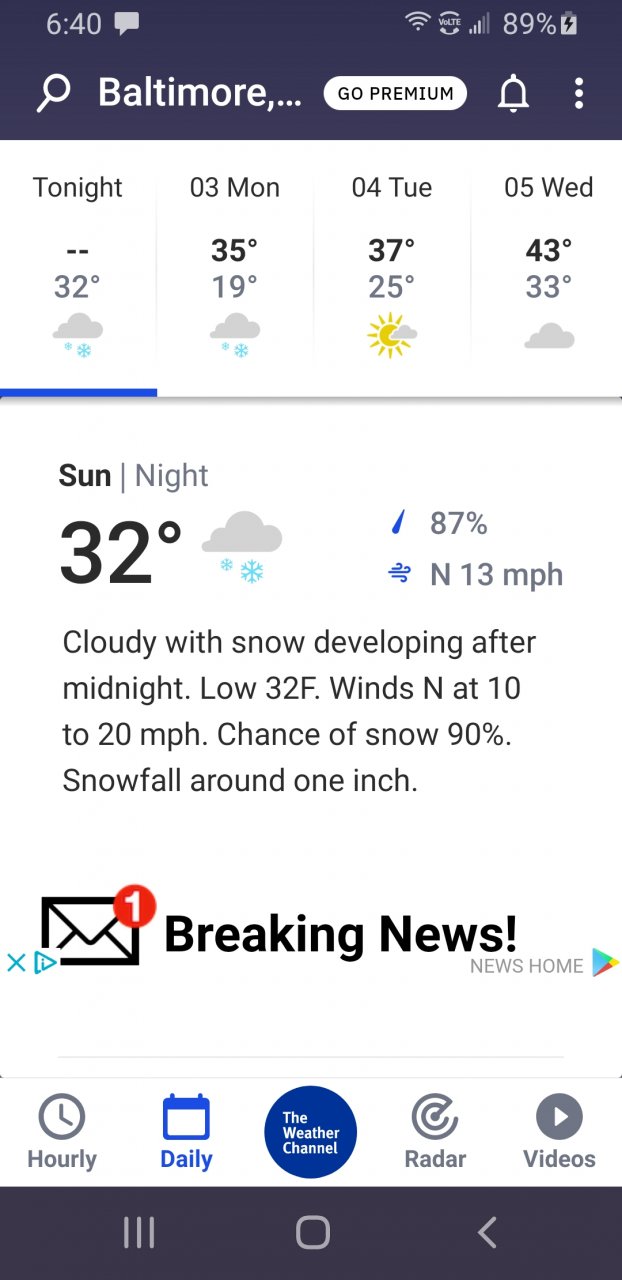Open the location search magnifier
The height and width of the screenshot is (1280, 622).
54,94
